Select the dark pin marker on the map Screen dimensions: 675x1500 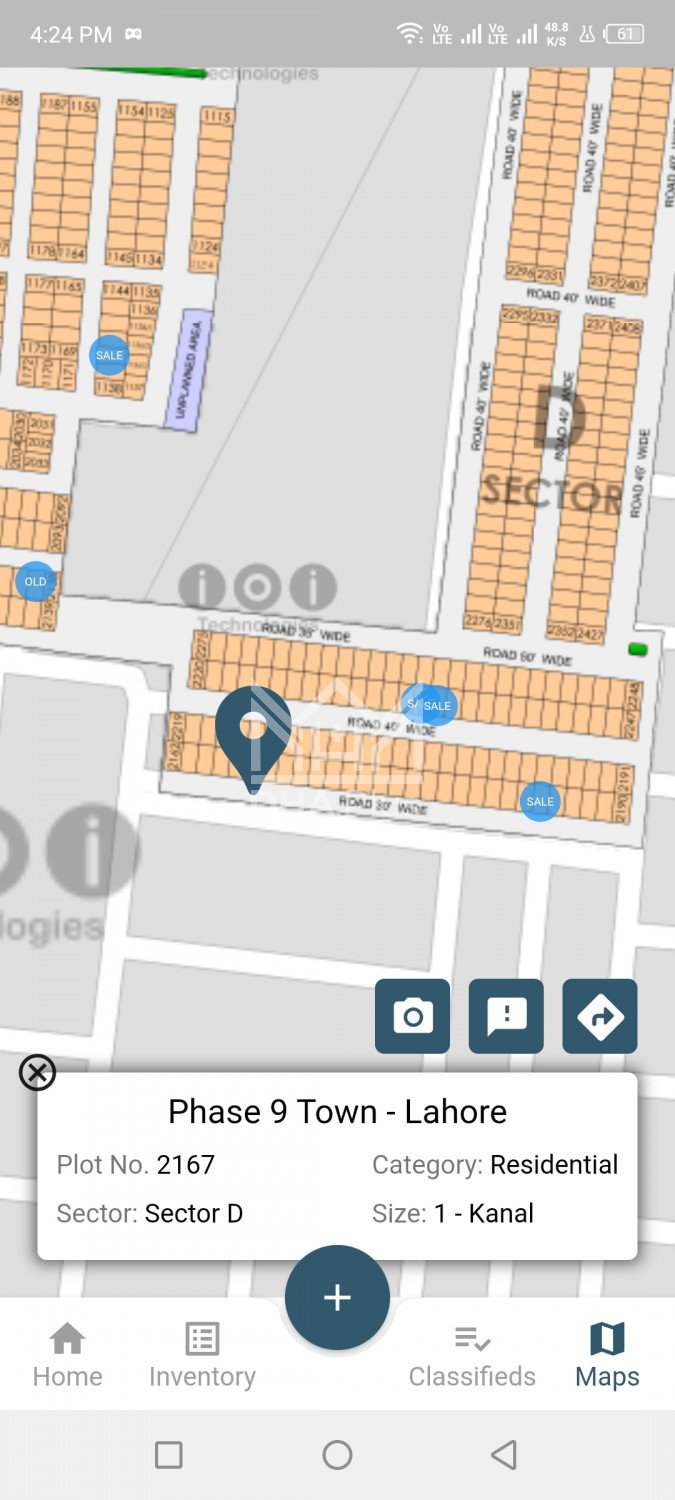pos(253,732)
